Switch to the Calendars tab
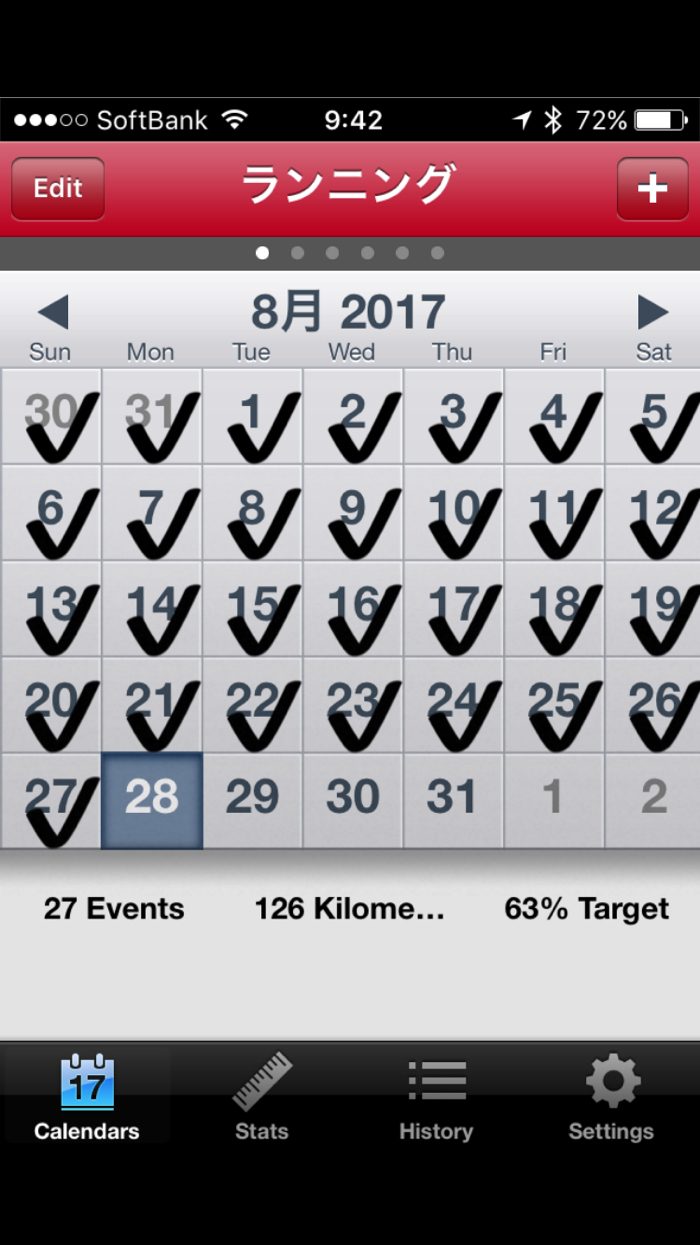Image resolution: width=700 pixels, height=1245 pixels. [87, 1096]
